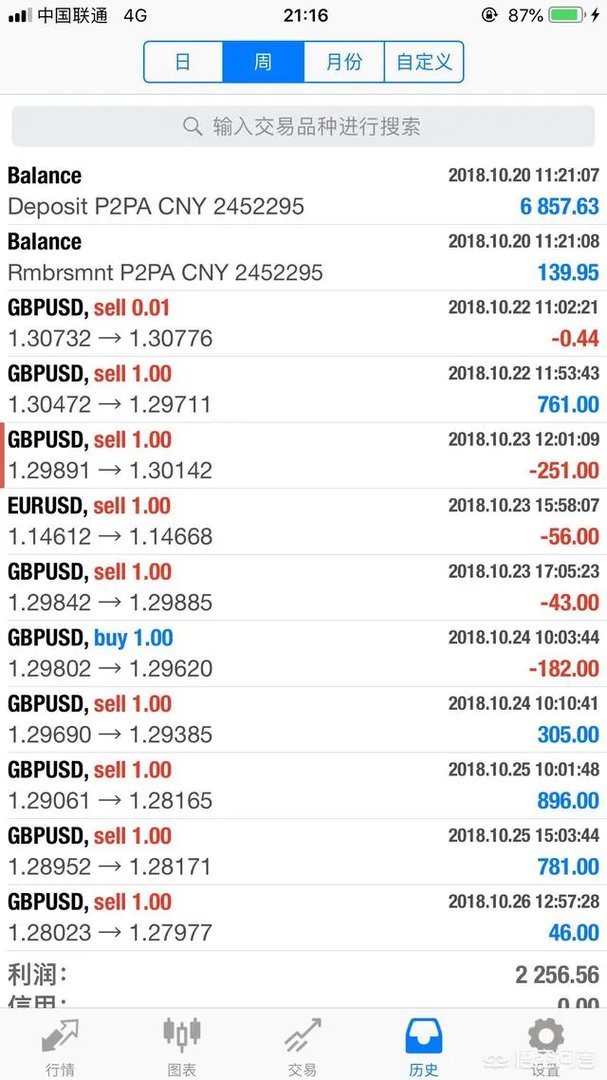Open the Deposit P2PA CNY balance entry

303,191
